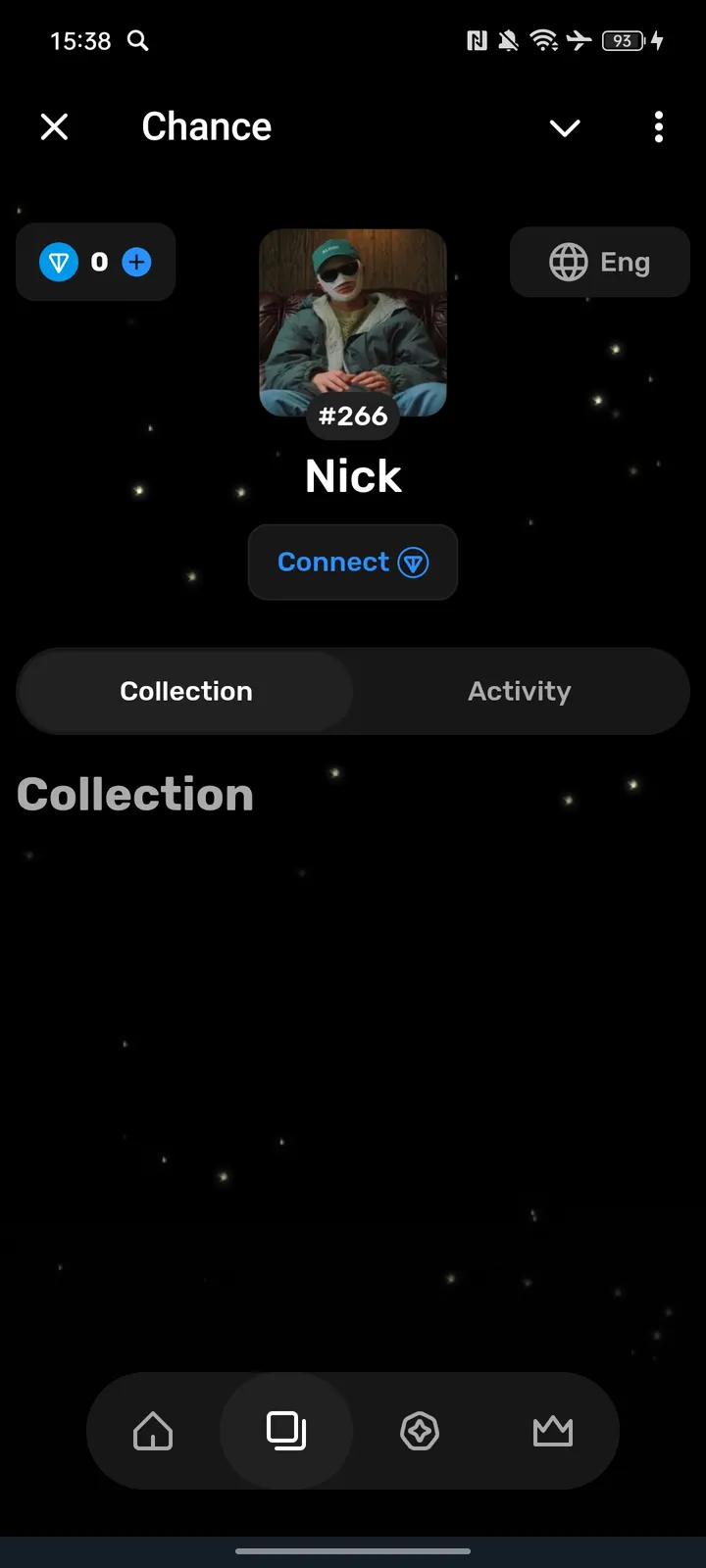The width and height of the screenshot is (706, 1568).
Task: Open the rewards diamond icon in bottom bar
Action: click(420, 1431)
